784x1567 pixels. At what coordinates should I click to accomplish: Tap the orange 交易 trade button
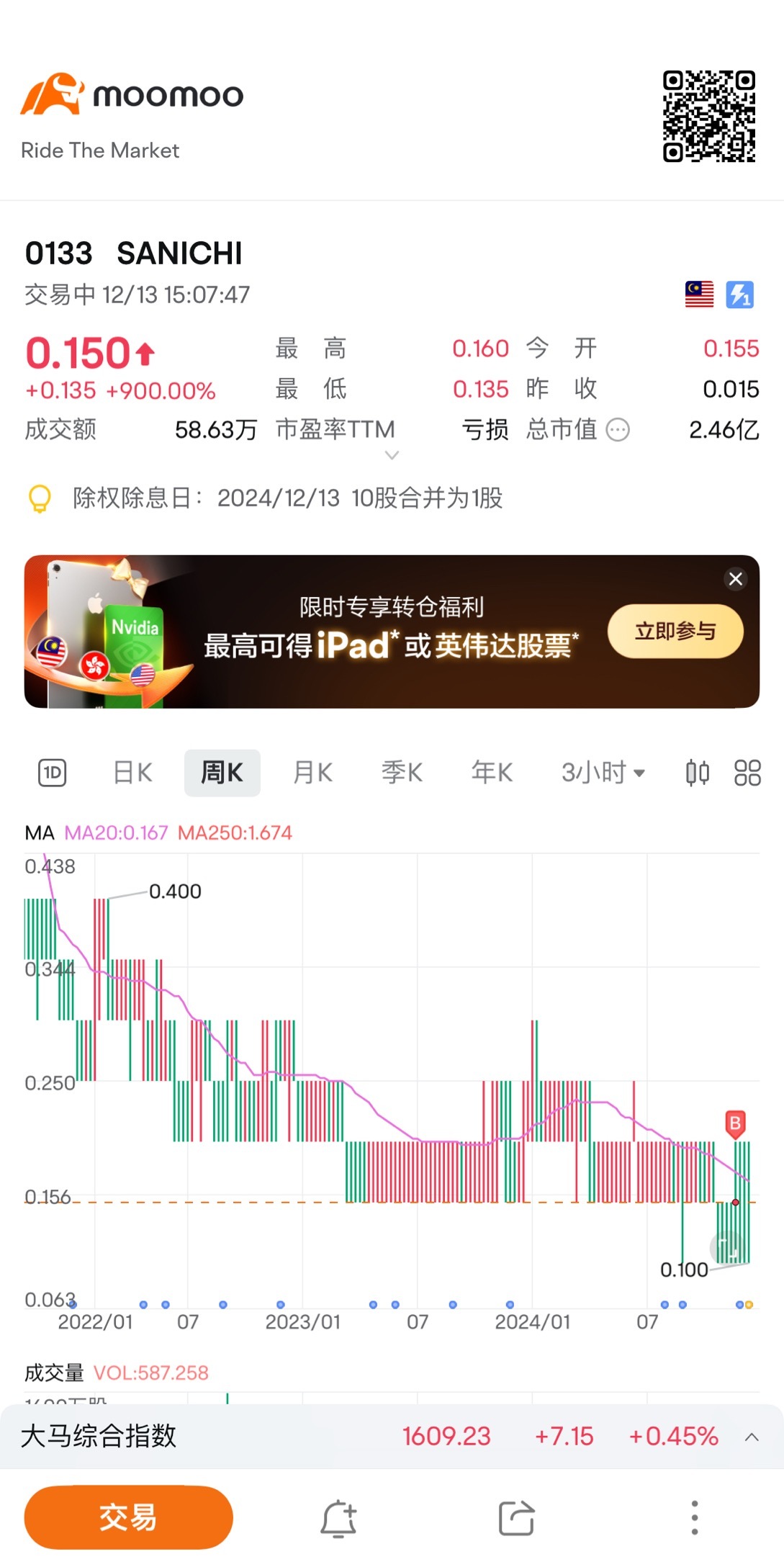pos(129,1517)
